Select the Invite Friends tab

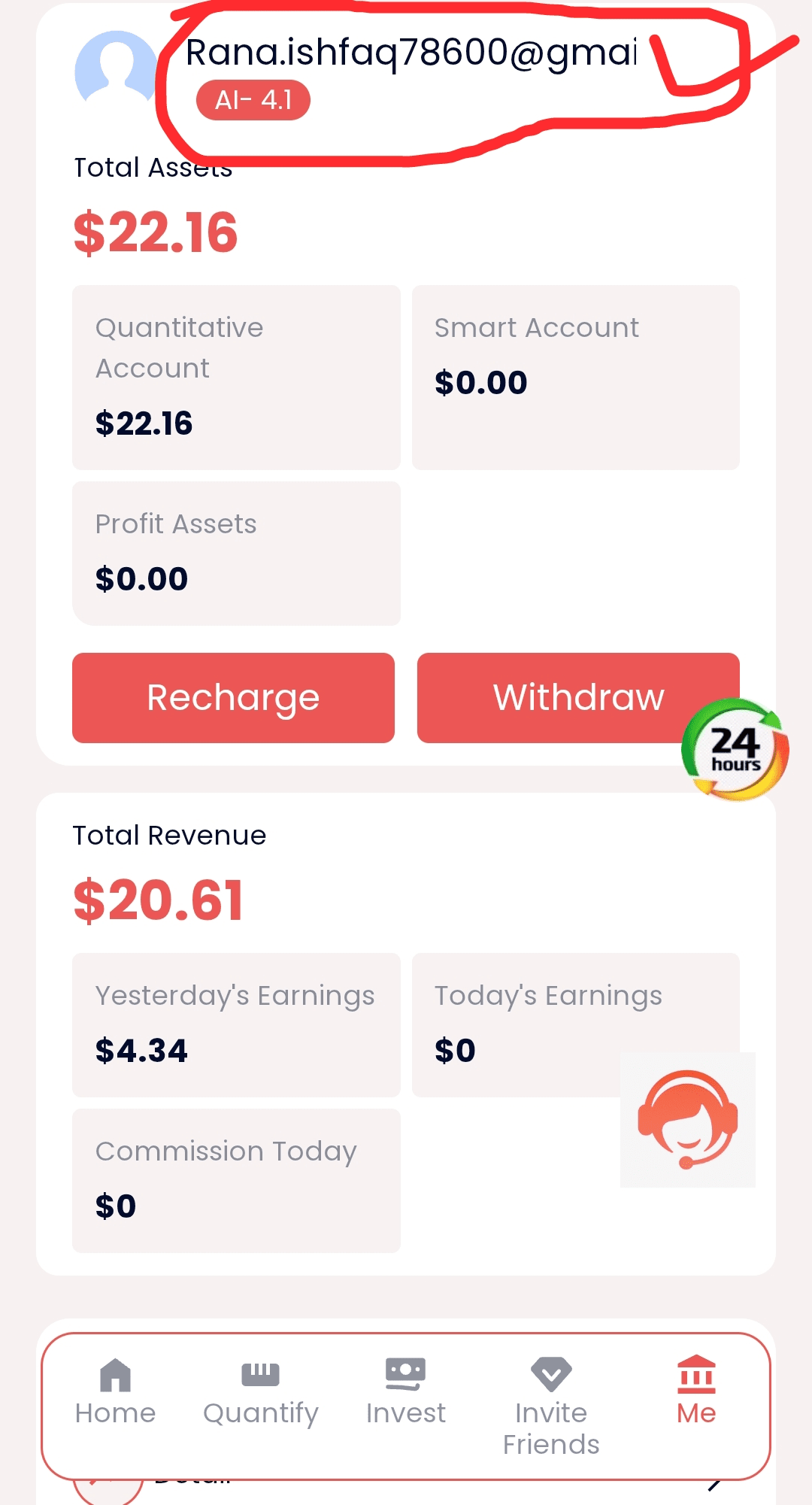[x=551, y=1406]
